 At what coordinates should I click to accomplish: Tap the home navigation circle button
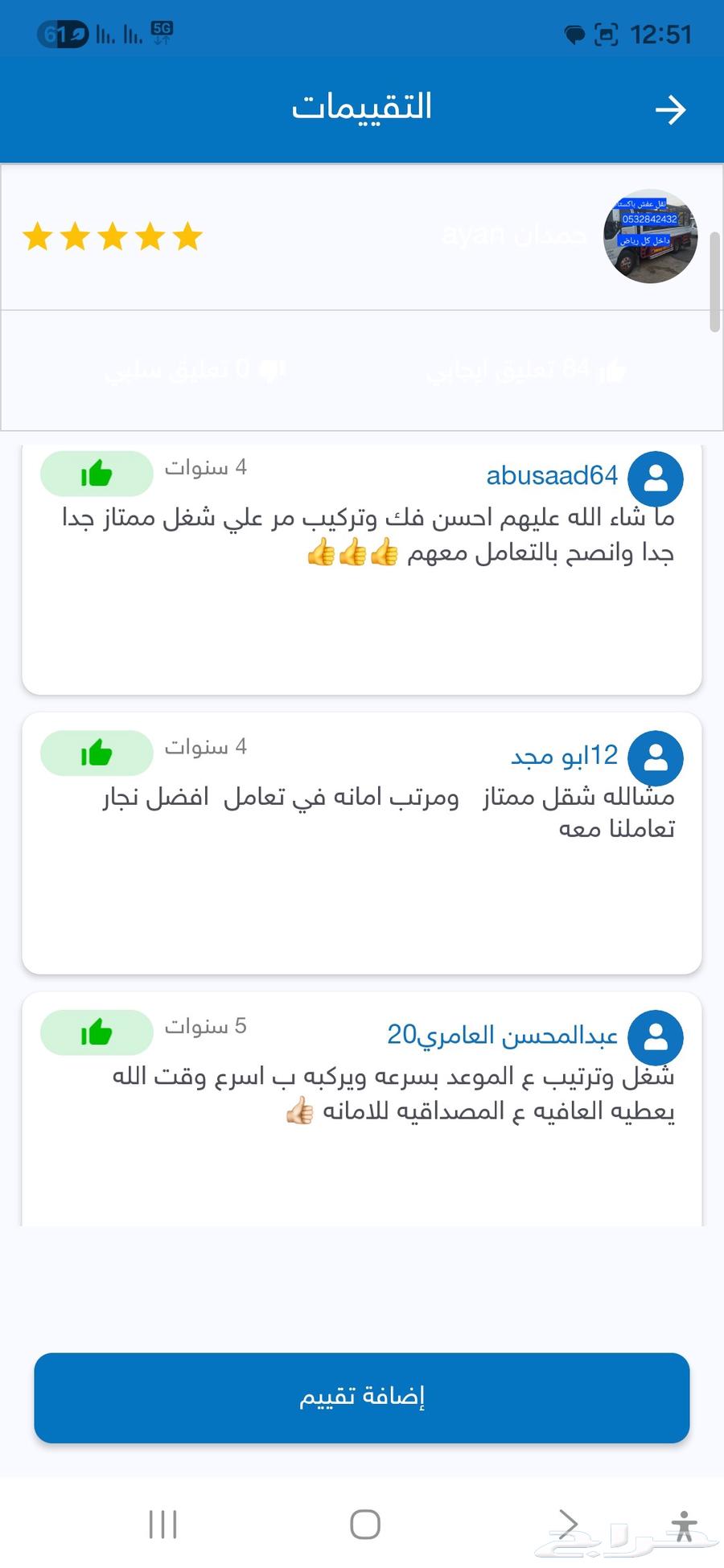pos(364,1522)
